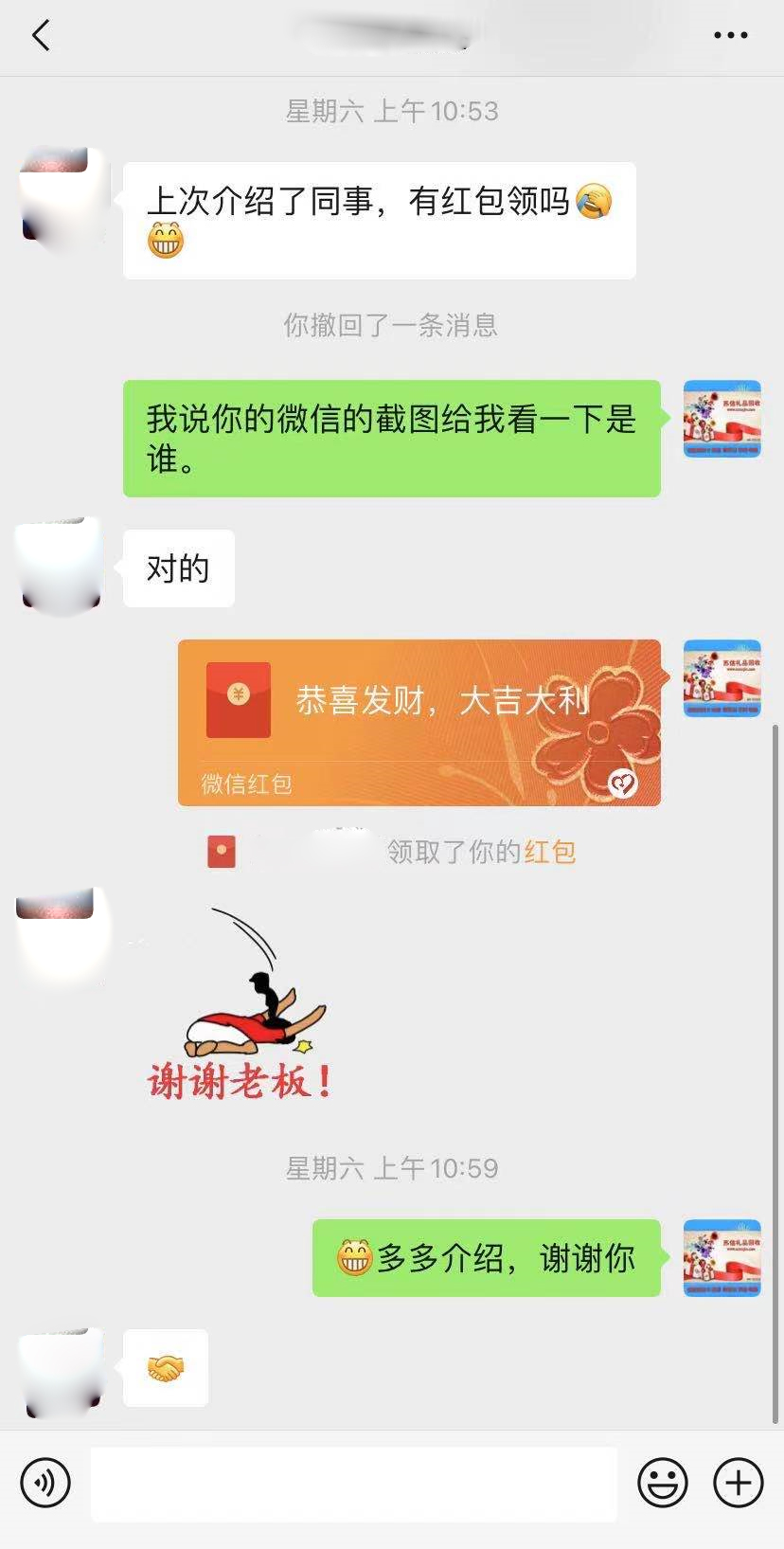
Task: Tap the 红包 link in the receipt notice
Action: 549,852
